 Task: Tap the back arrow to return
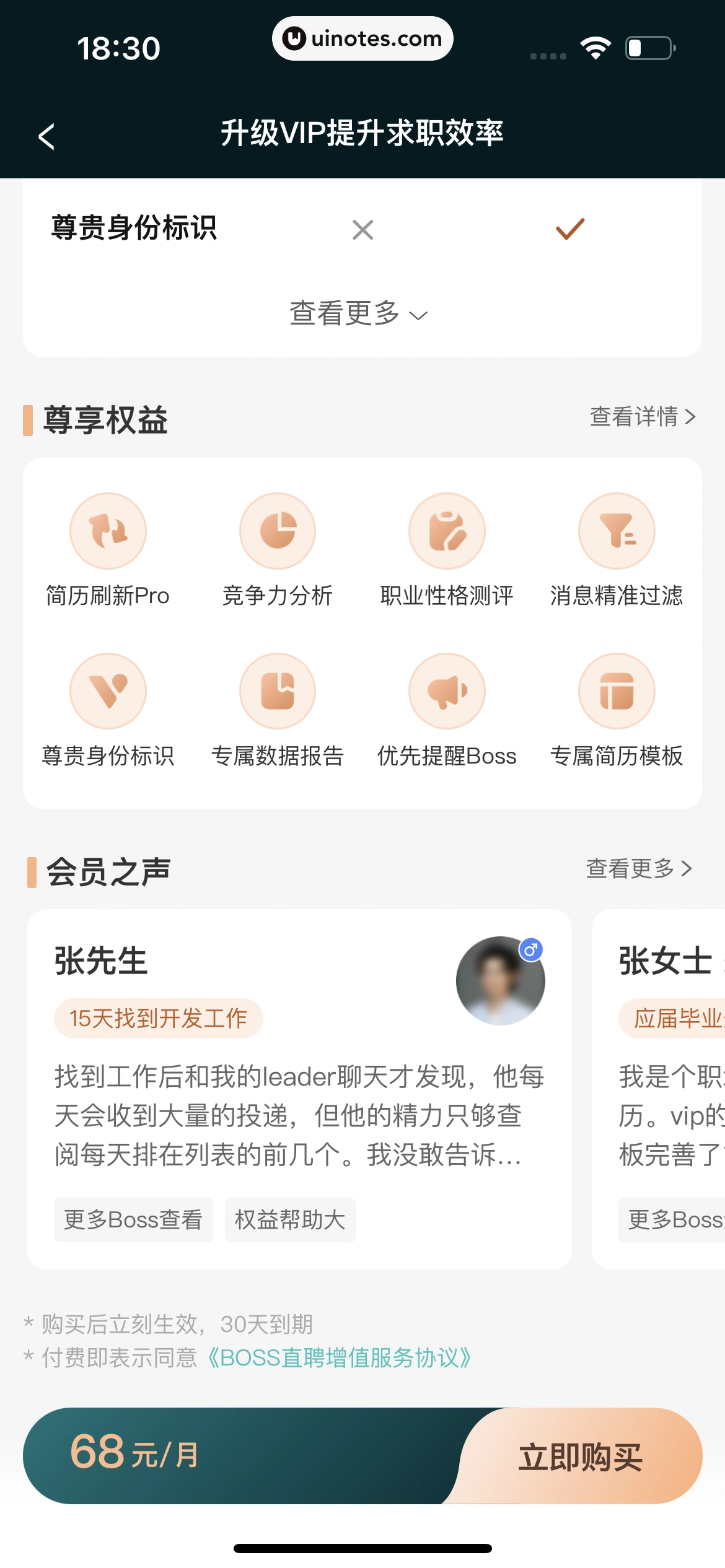(x=47, y=136)
